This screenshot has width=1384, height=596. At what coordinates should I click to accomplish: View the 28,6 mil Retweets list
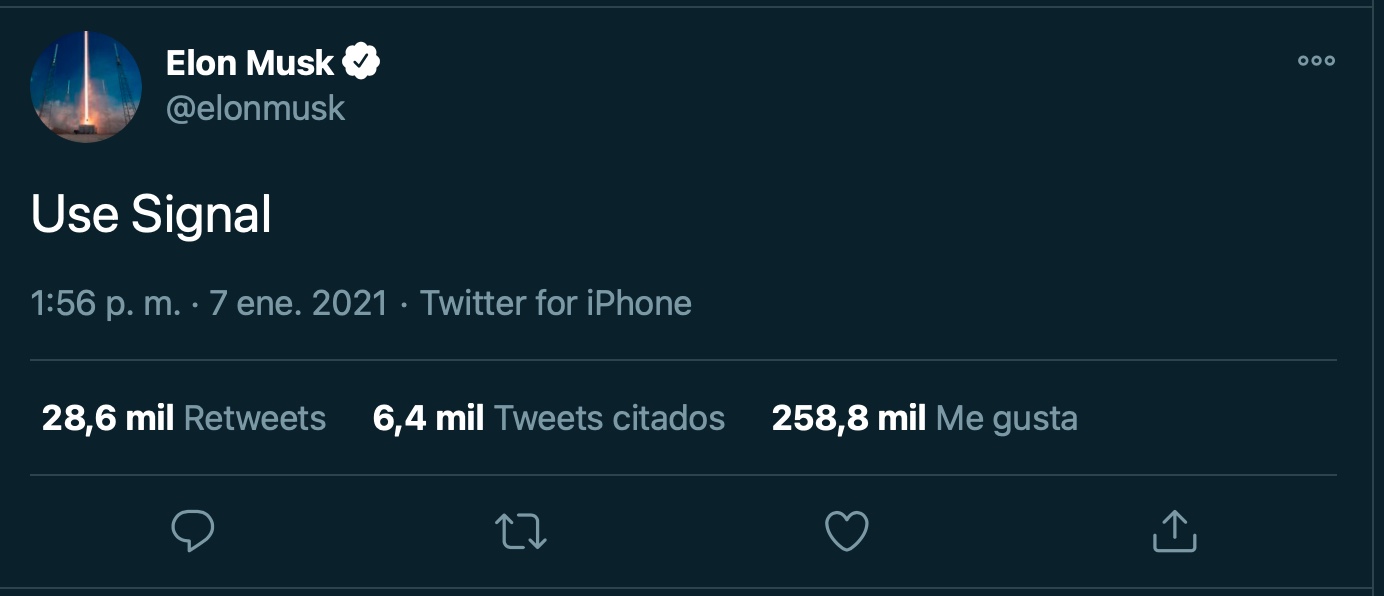(x=184, y=418)
